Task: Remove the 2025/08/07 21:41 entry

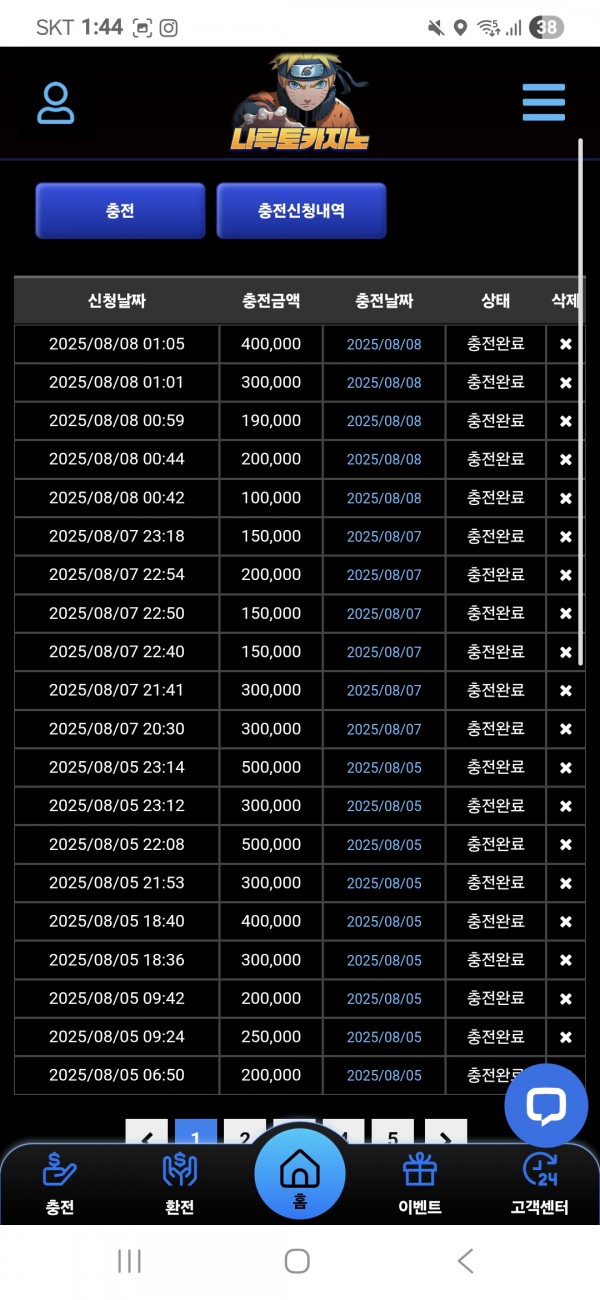Action: pyautogui.click(x=565, y=691)
